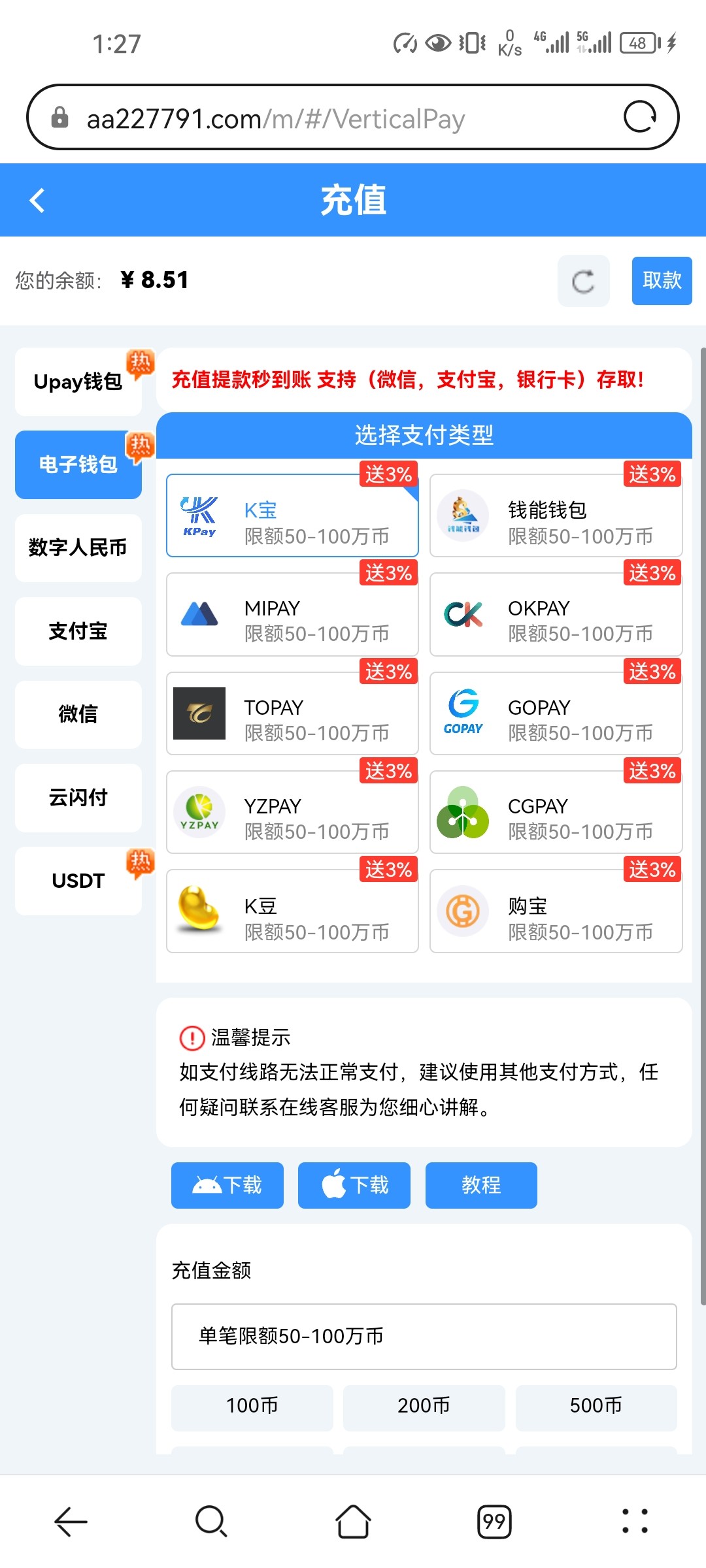
Task: Pick the MIPAY wallet option
Action: [292, 615]
